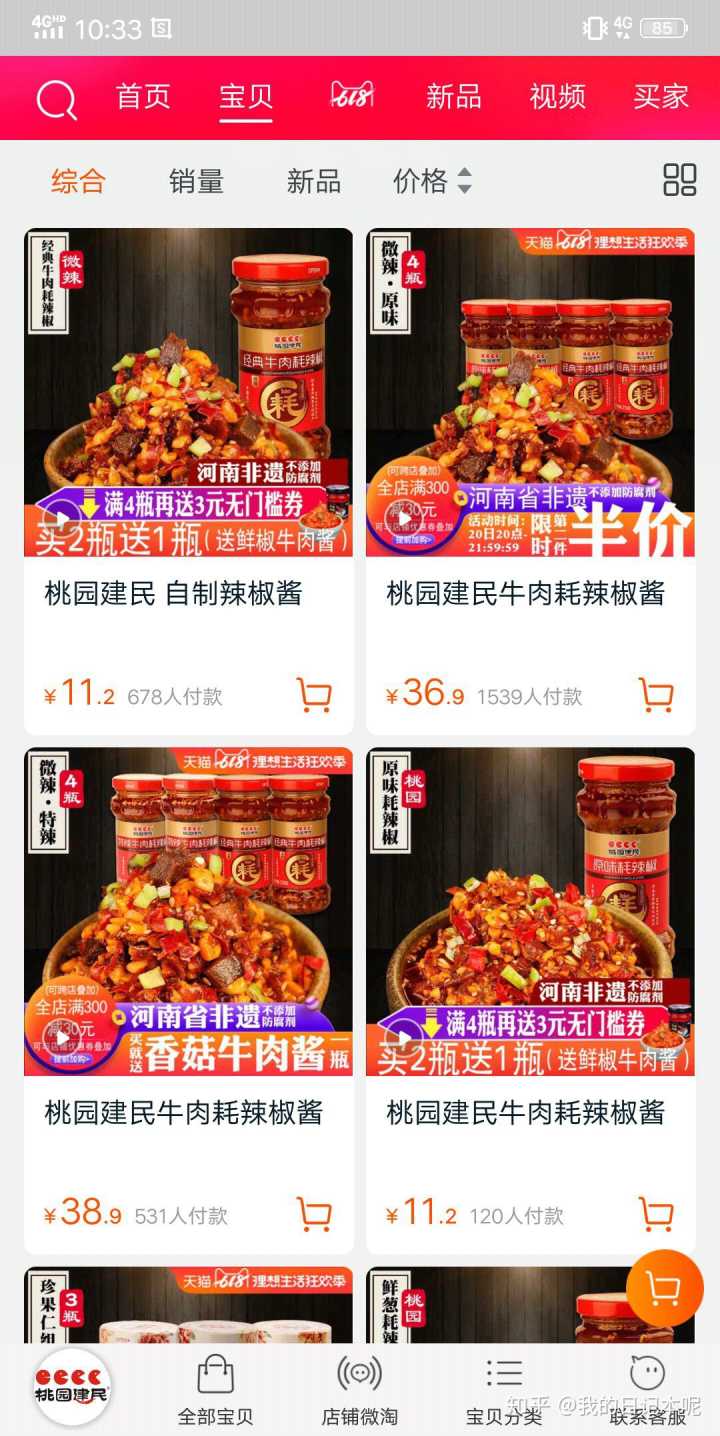Select the 新品 sort filter

pos(314,181)
